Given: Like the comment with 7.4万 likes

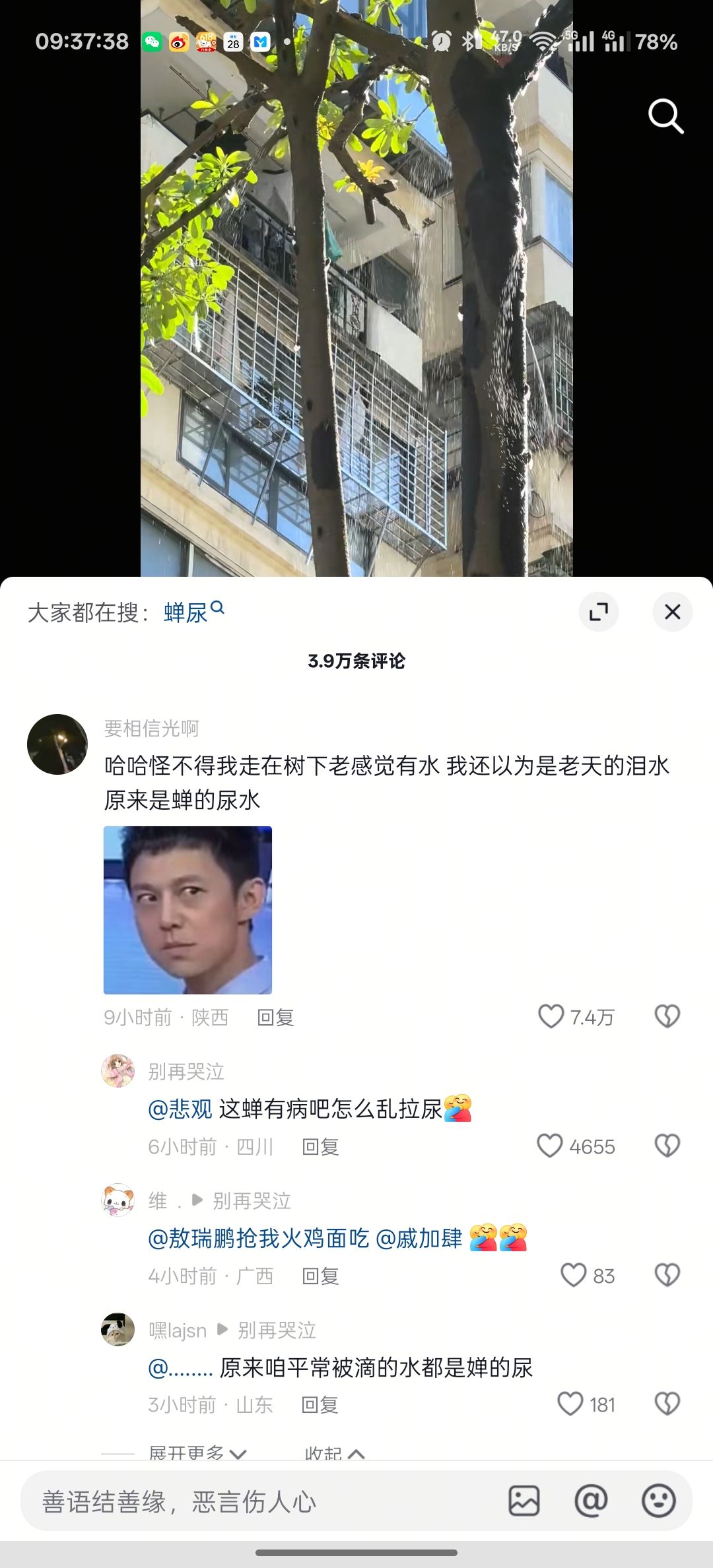Looking at the screenshot, I should (551, 1016).
